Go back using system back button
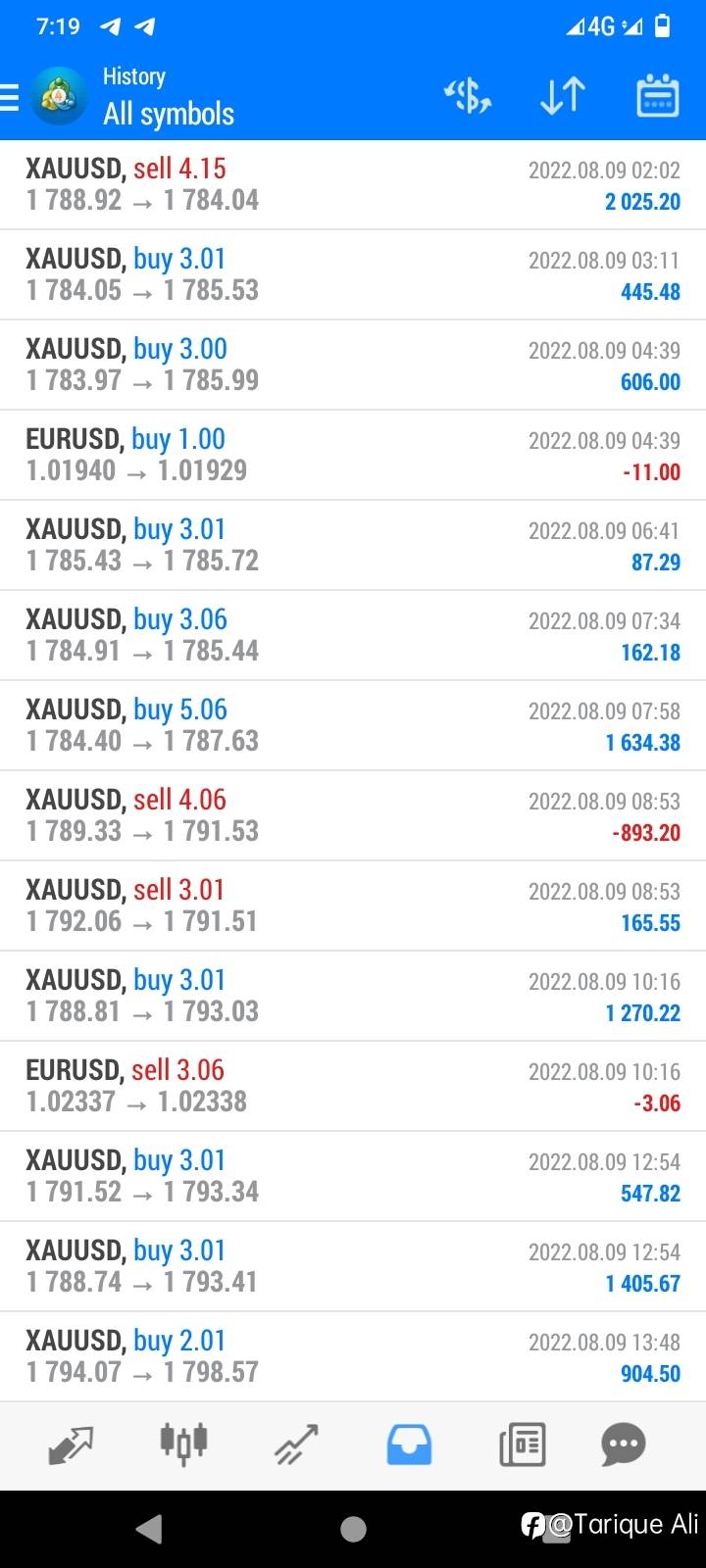706x1568 pixels. [x=149, y=1529]
